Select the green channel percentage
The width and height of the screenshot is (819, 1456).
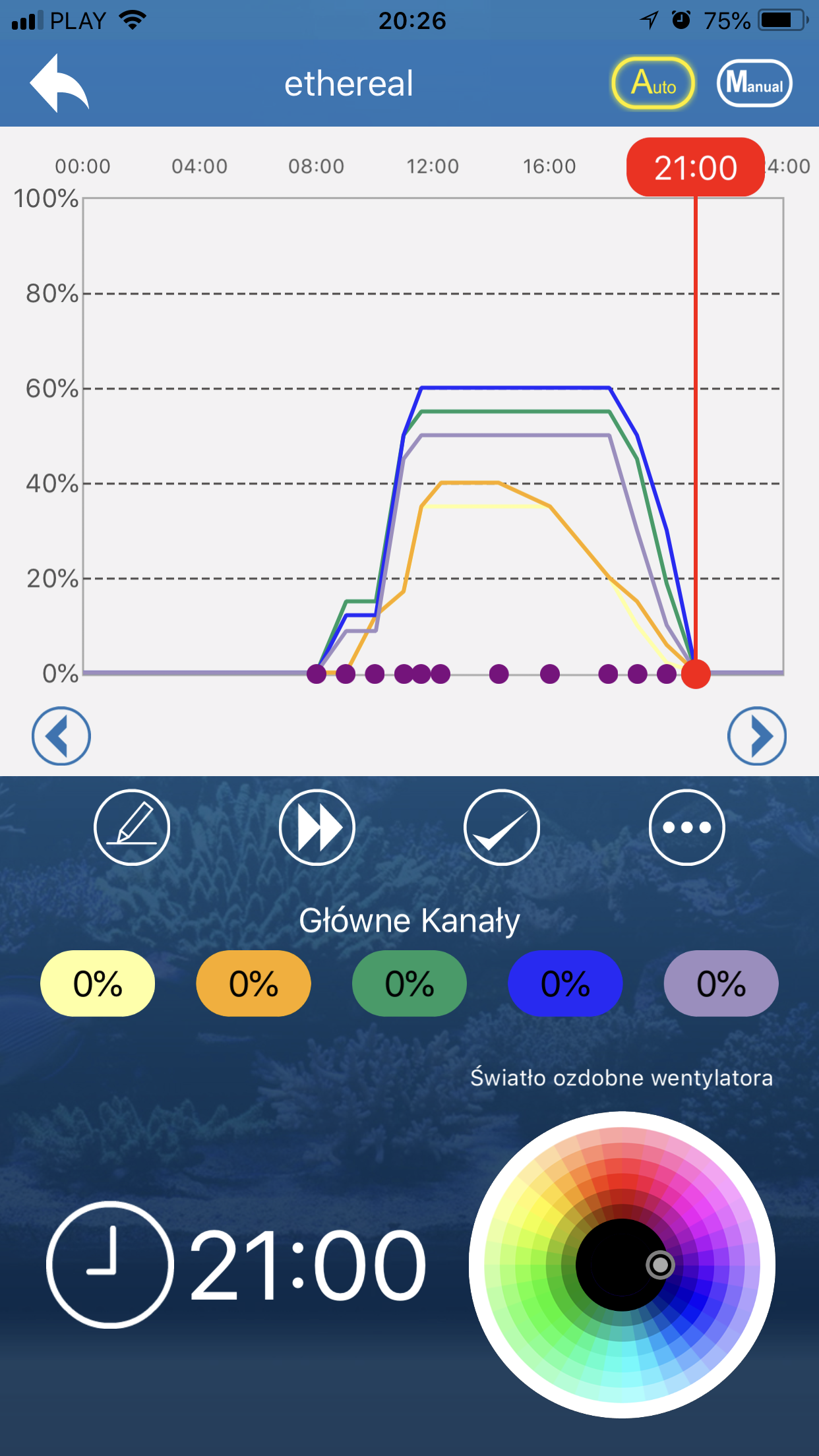409,983
